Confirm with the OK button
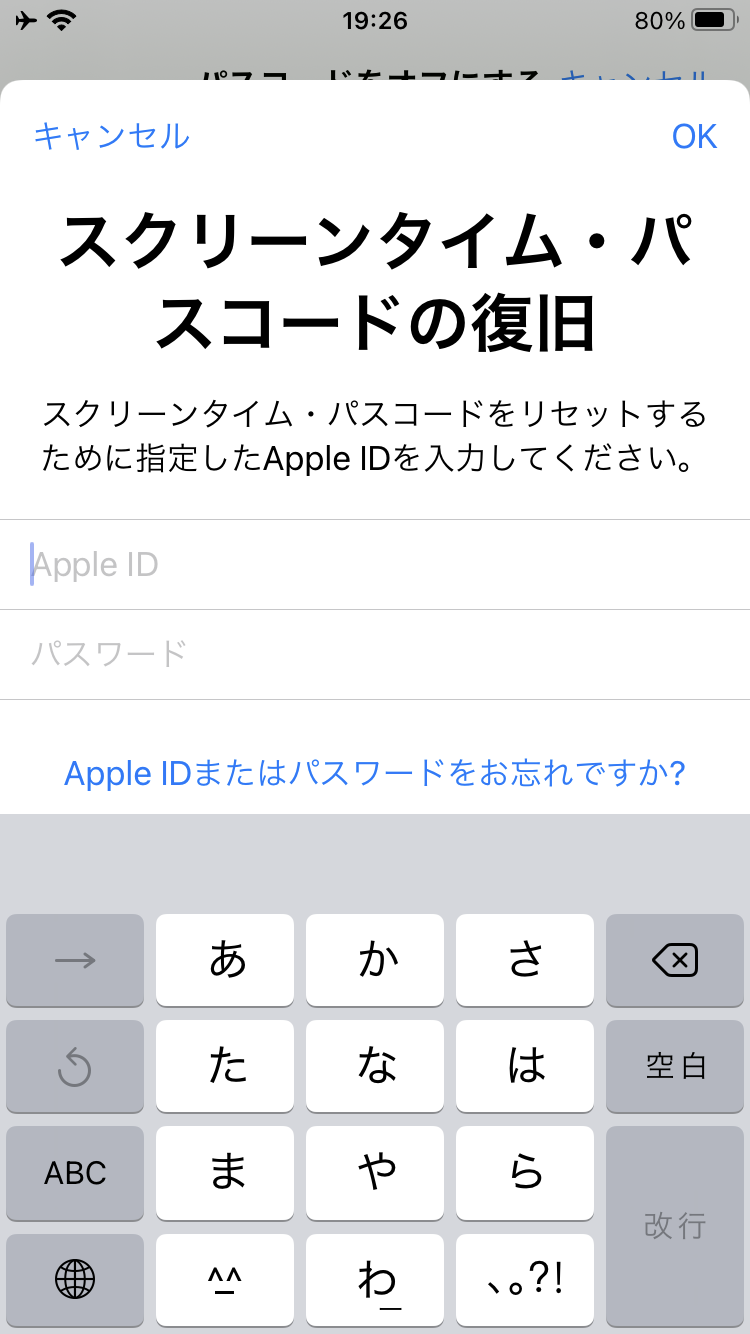Viewport: 750px width, 1334px height. [x=694, y=136]
